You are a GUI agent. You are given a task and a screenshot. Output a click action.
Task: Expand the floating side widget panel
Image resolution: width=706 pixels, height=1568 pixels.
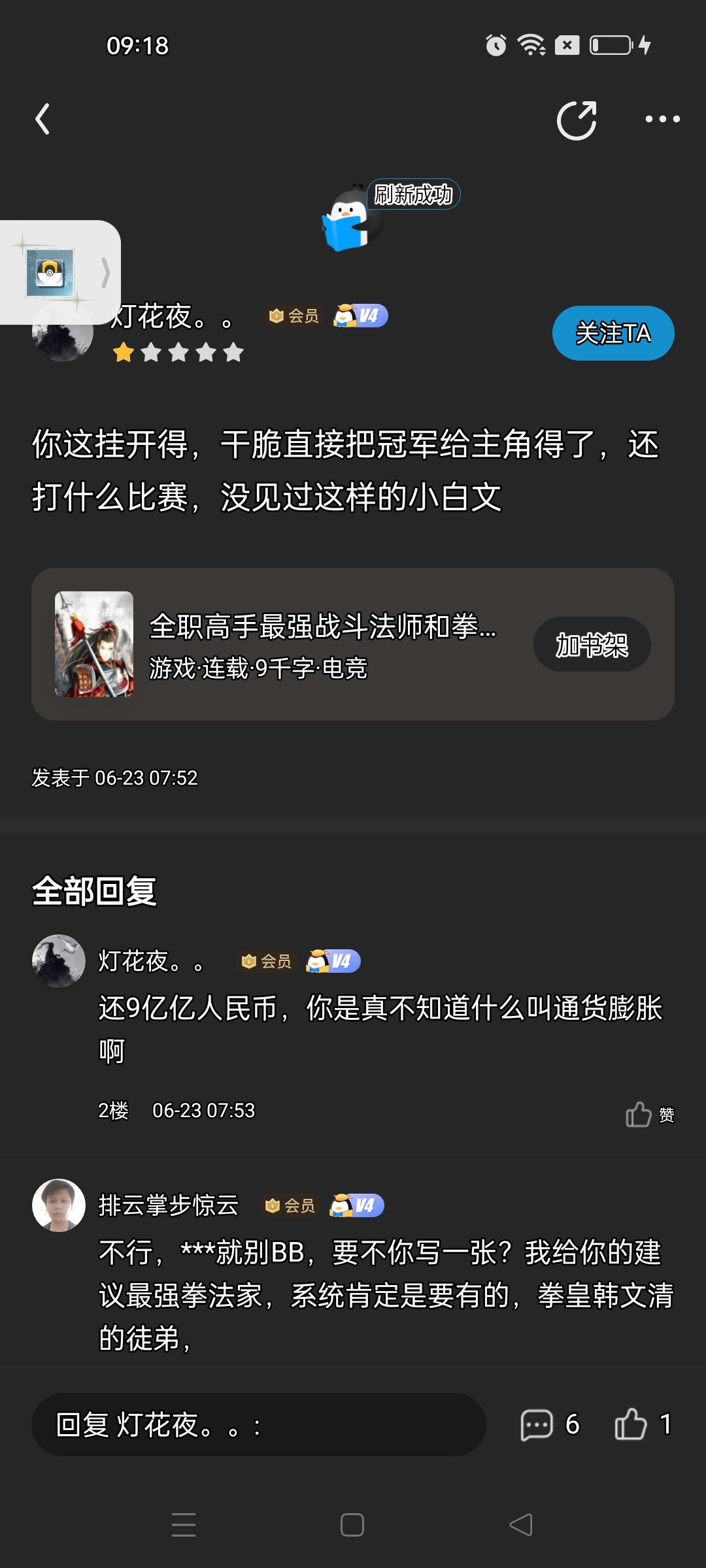click(x=60, y=272)
